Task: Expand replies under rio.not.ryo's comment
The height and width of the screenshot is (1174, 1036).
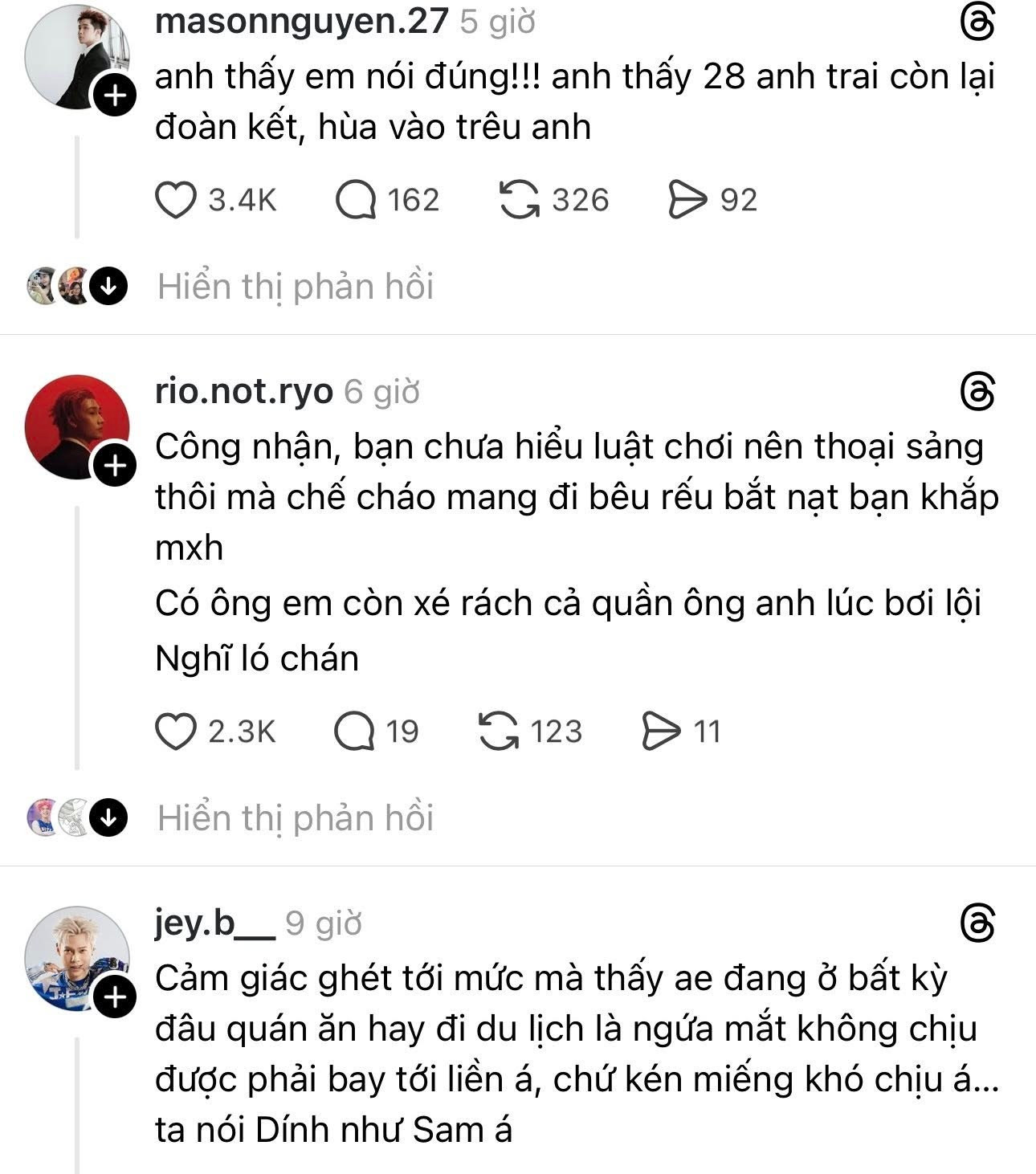Action: tap(295, 818)
